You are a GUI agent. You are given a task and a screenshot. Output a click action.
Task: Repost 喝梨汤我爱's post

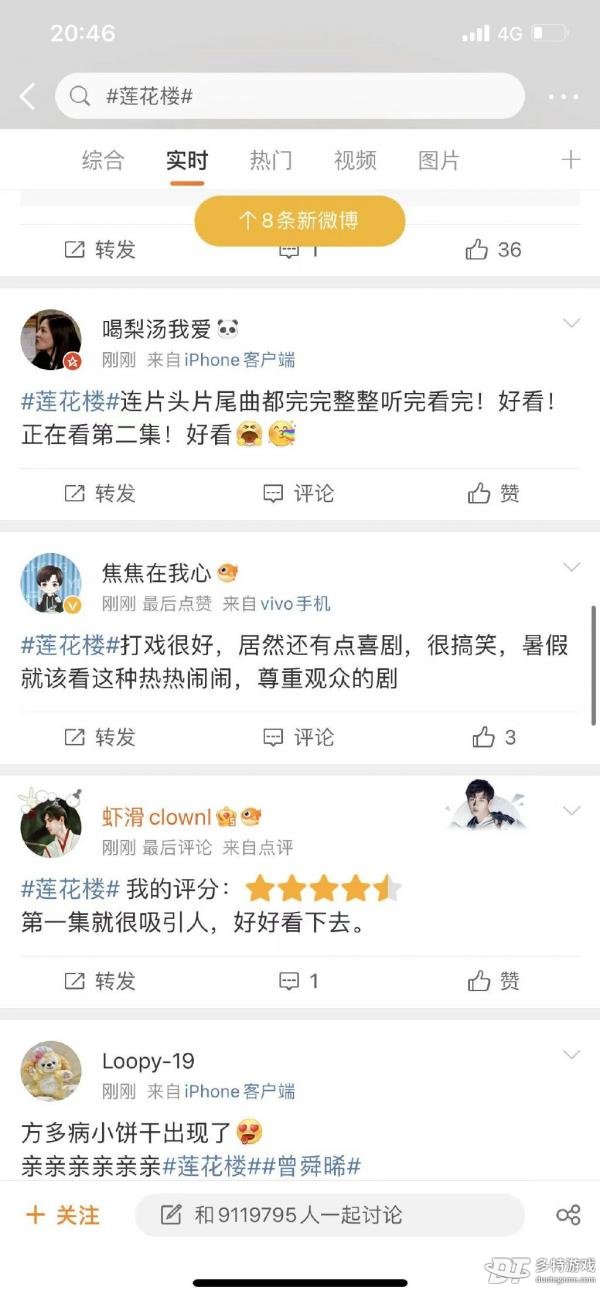pyautogui.click(x=100, y=493)
